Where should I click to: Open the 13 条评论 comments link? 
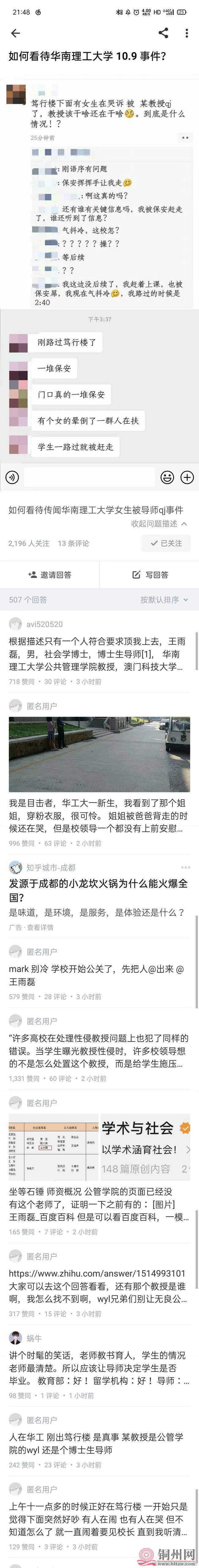click(x=73, y=543)
